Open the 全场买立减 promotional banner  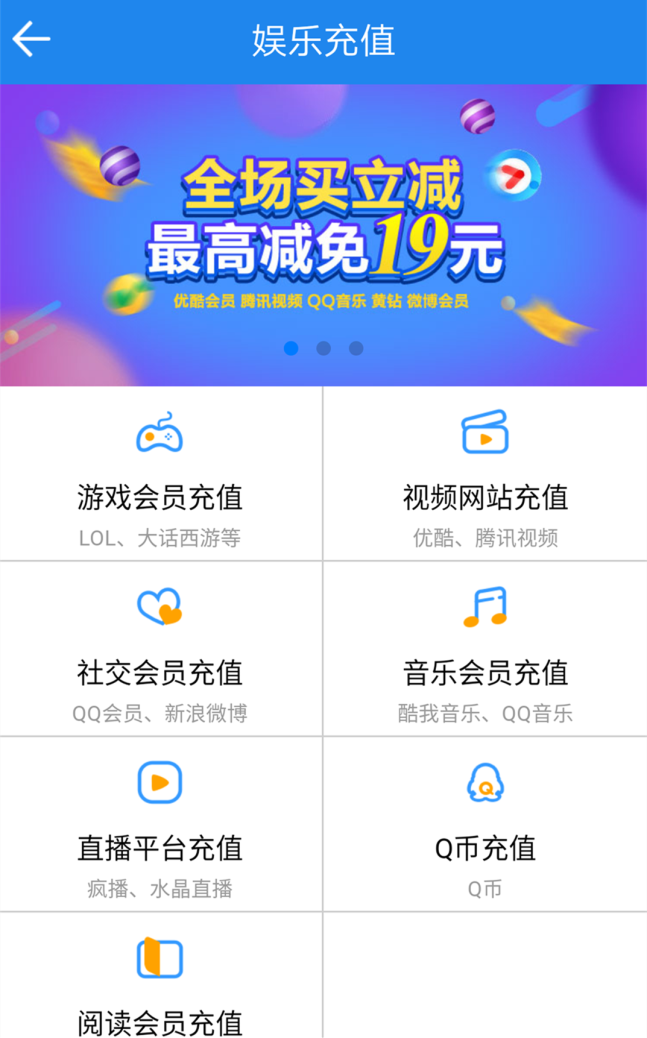(x=323, y=235)
